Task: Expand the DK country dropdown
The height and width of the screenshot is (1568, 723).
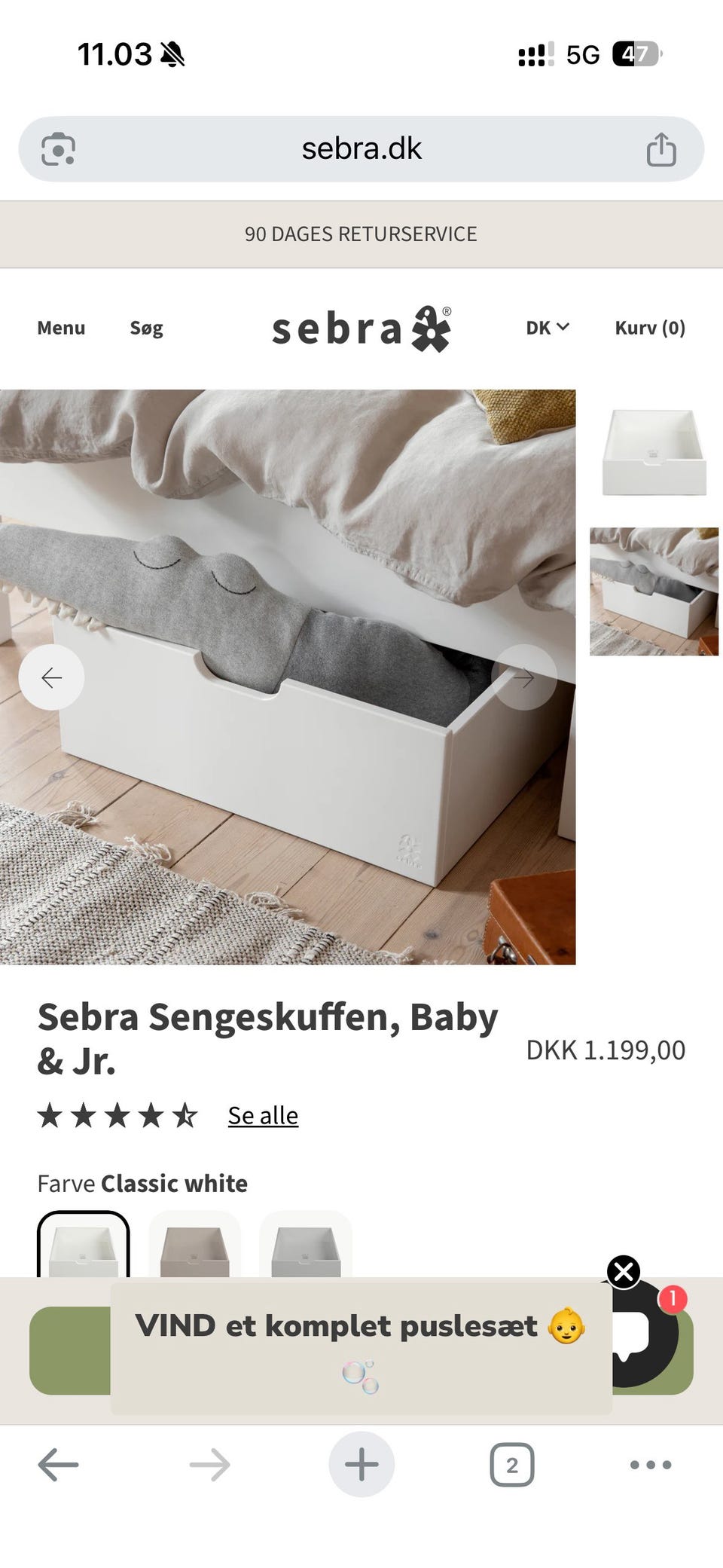Action: [548, 328]
